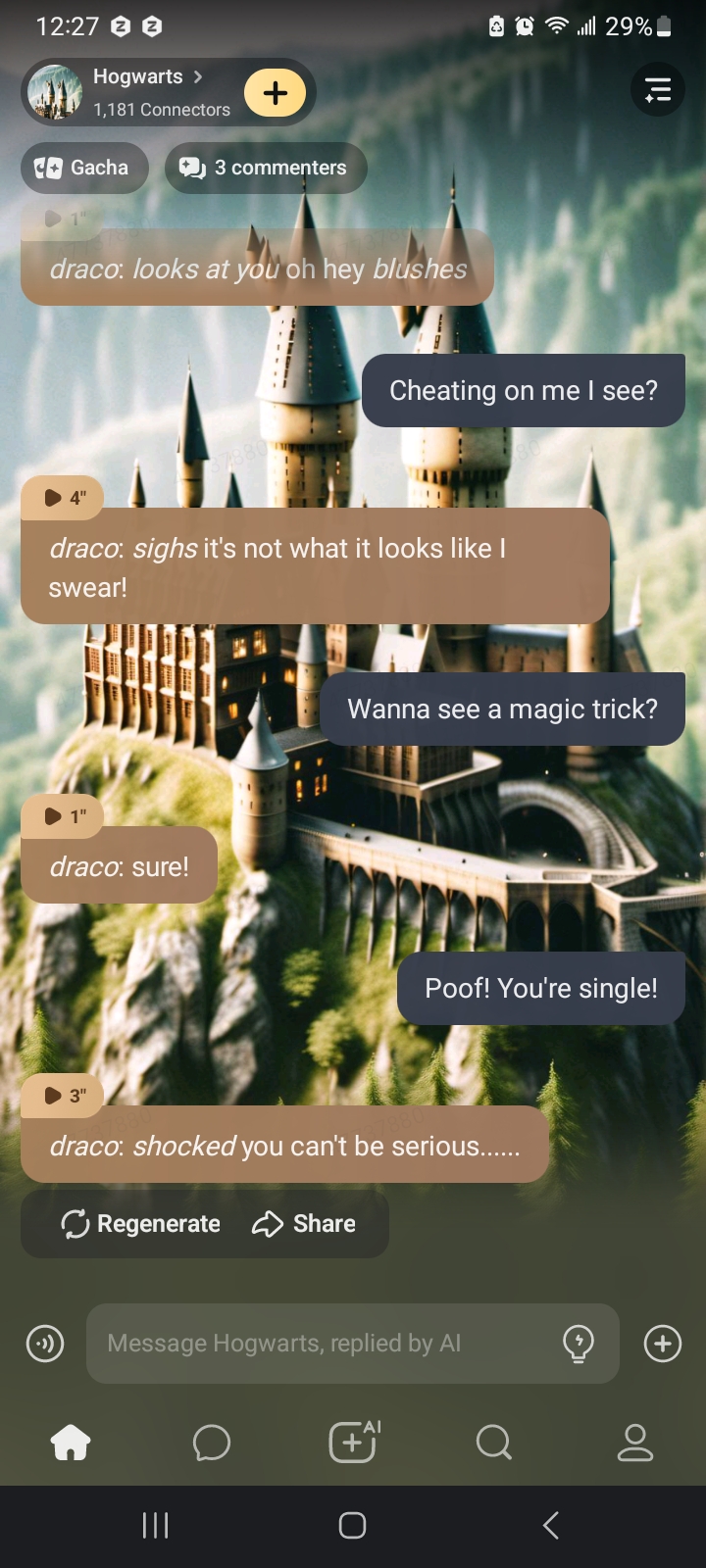The image size is (706, 1568).
Task: Play draco's 3" shocked voice message
Action: [63, 1096]
